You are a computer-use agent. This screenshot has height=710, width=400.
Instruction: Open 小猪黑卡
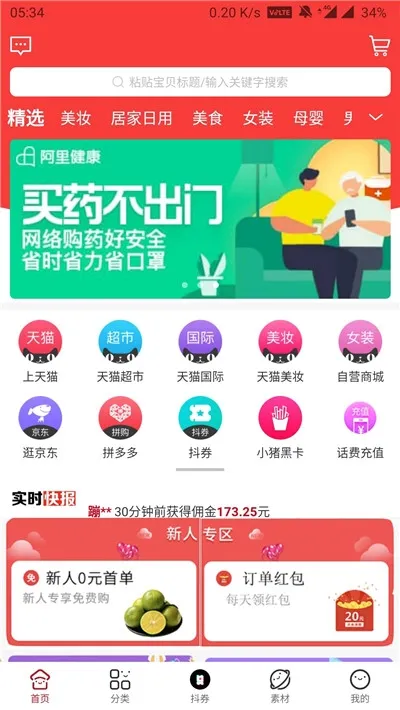pyautogui.click(x=280, y=427)
